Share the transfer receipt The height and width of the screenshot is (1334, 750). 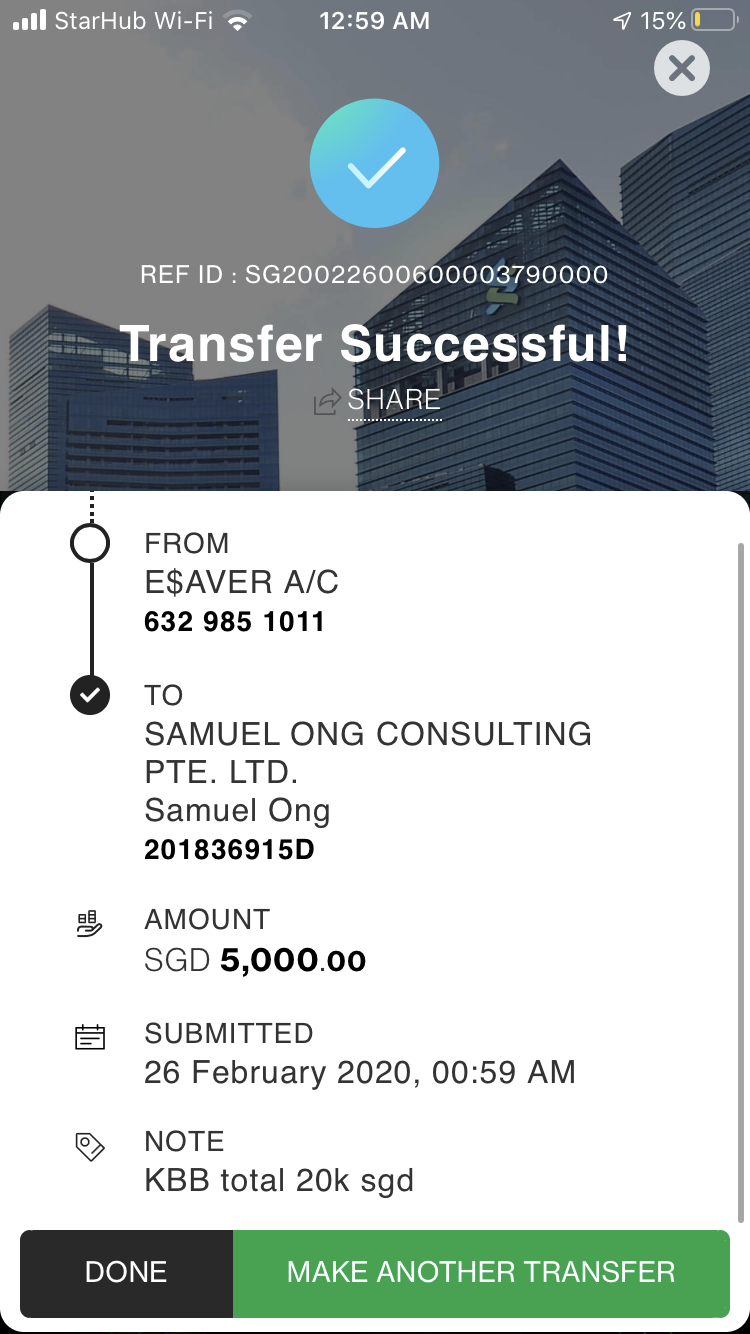[378, 401]
